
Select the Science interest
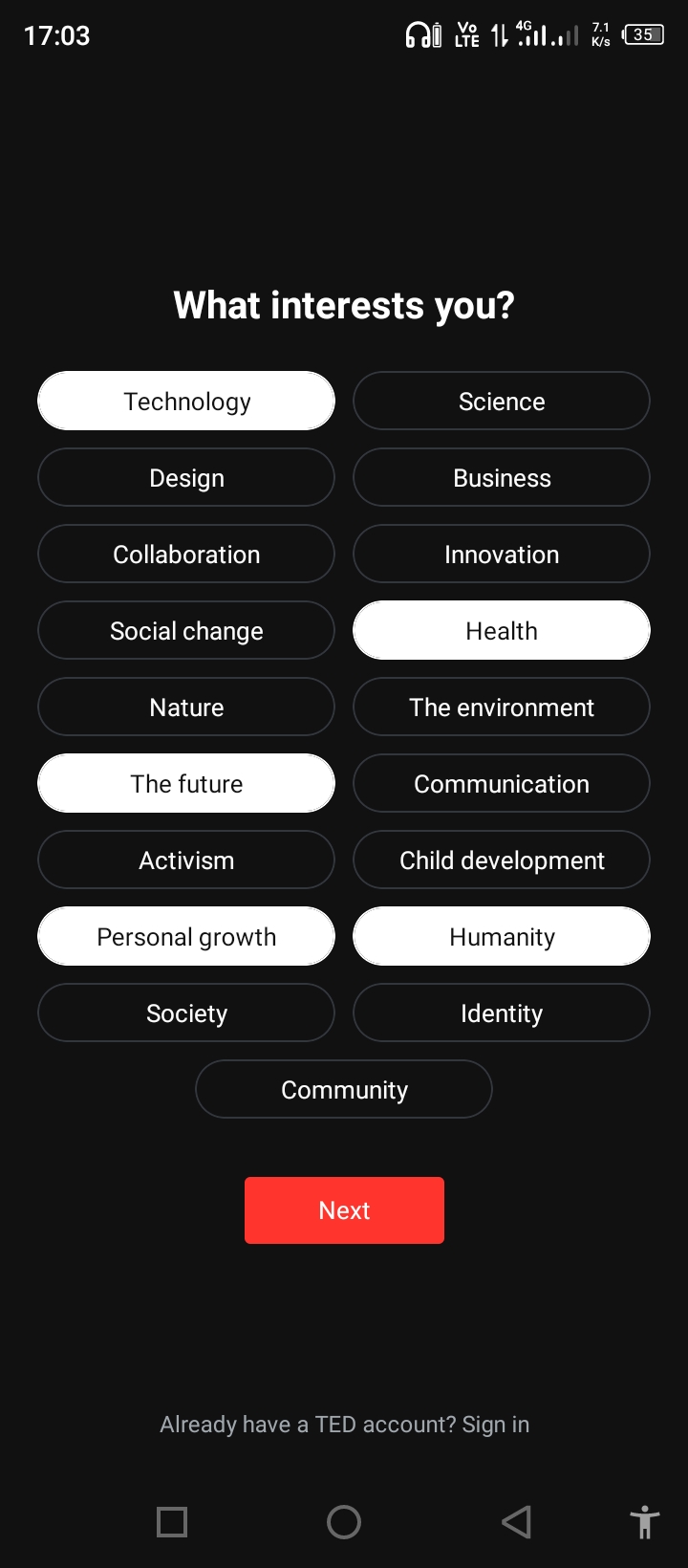[x=502, y=401]
